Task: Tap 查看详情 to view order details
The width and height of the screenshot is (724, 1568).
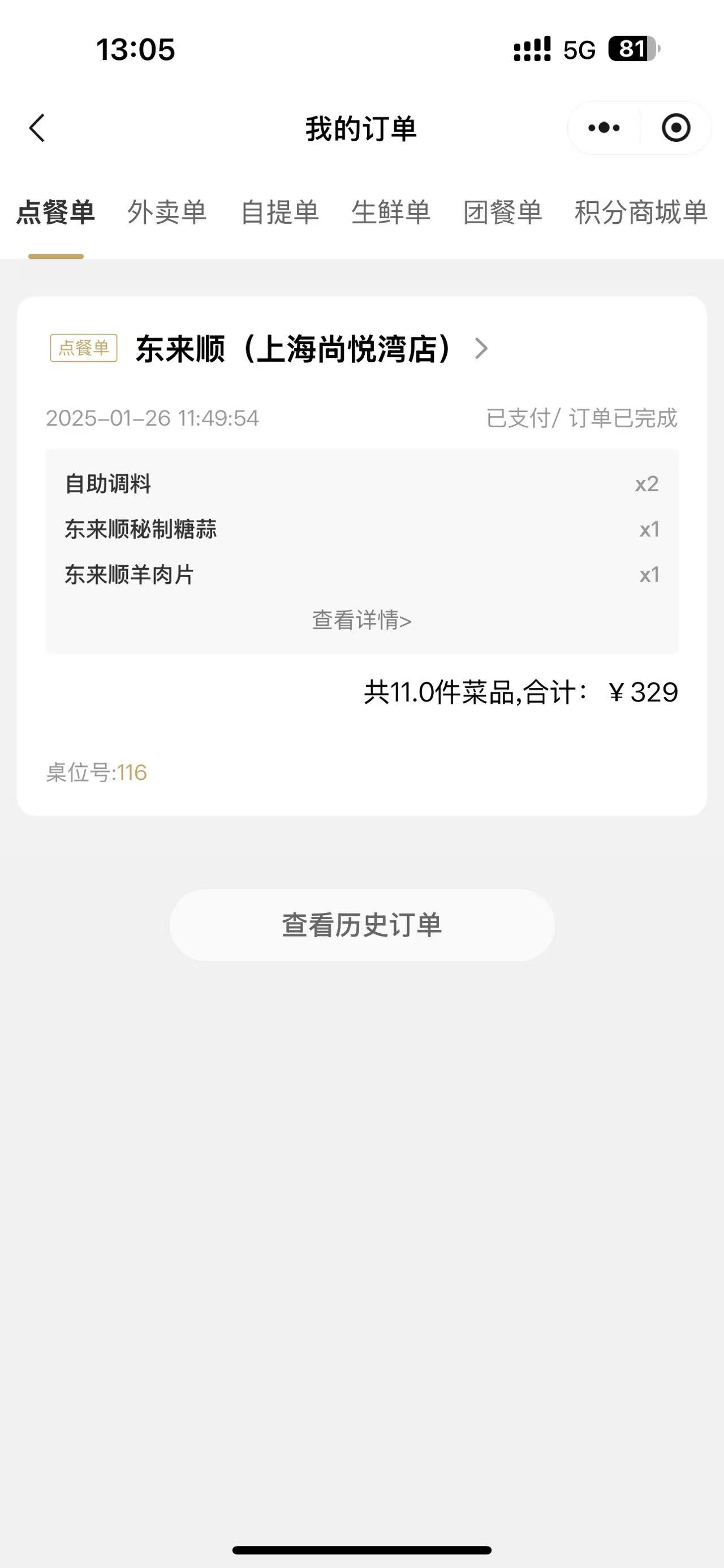Action: click(x=361, y=620)
